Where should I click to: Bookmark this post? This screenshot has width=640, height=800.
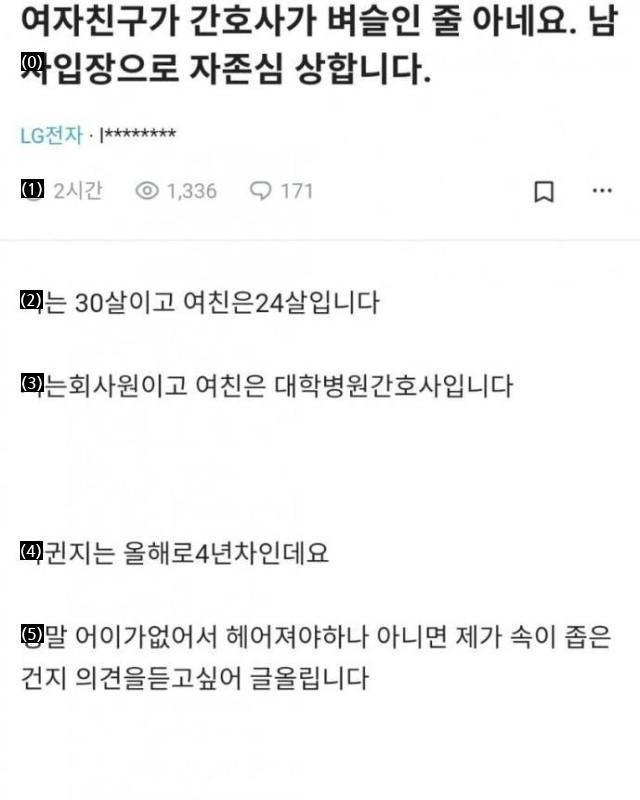tap(543, 191)
